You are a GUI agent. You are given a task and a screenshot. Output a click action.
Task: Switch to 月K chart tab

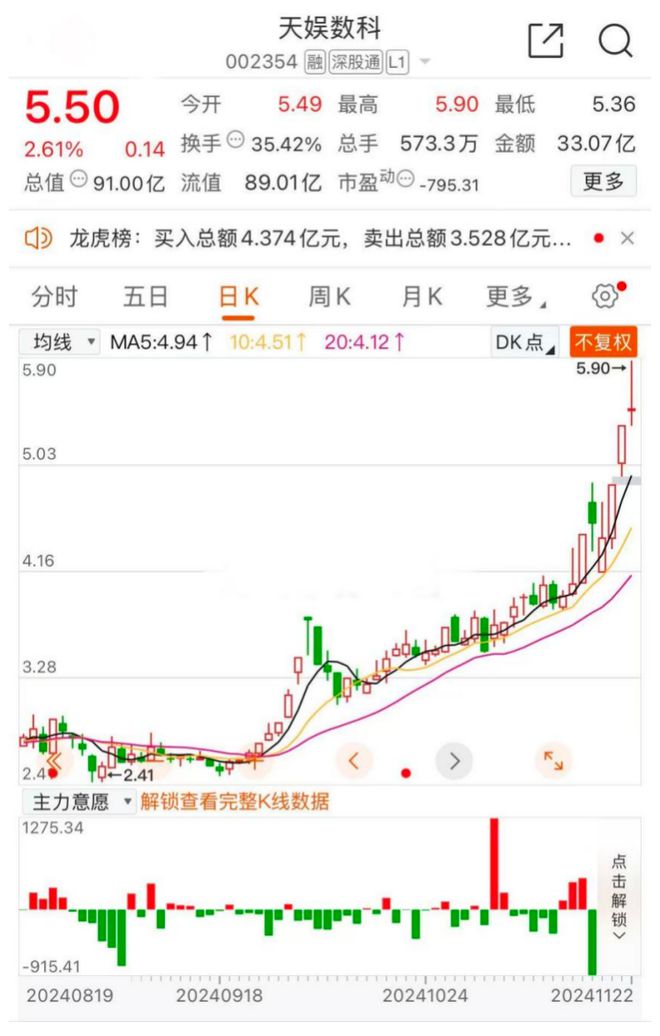click(x=422, y=297)
